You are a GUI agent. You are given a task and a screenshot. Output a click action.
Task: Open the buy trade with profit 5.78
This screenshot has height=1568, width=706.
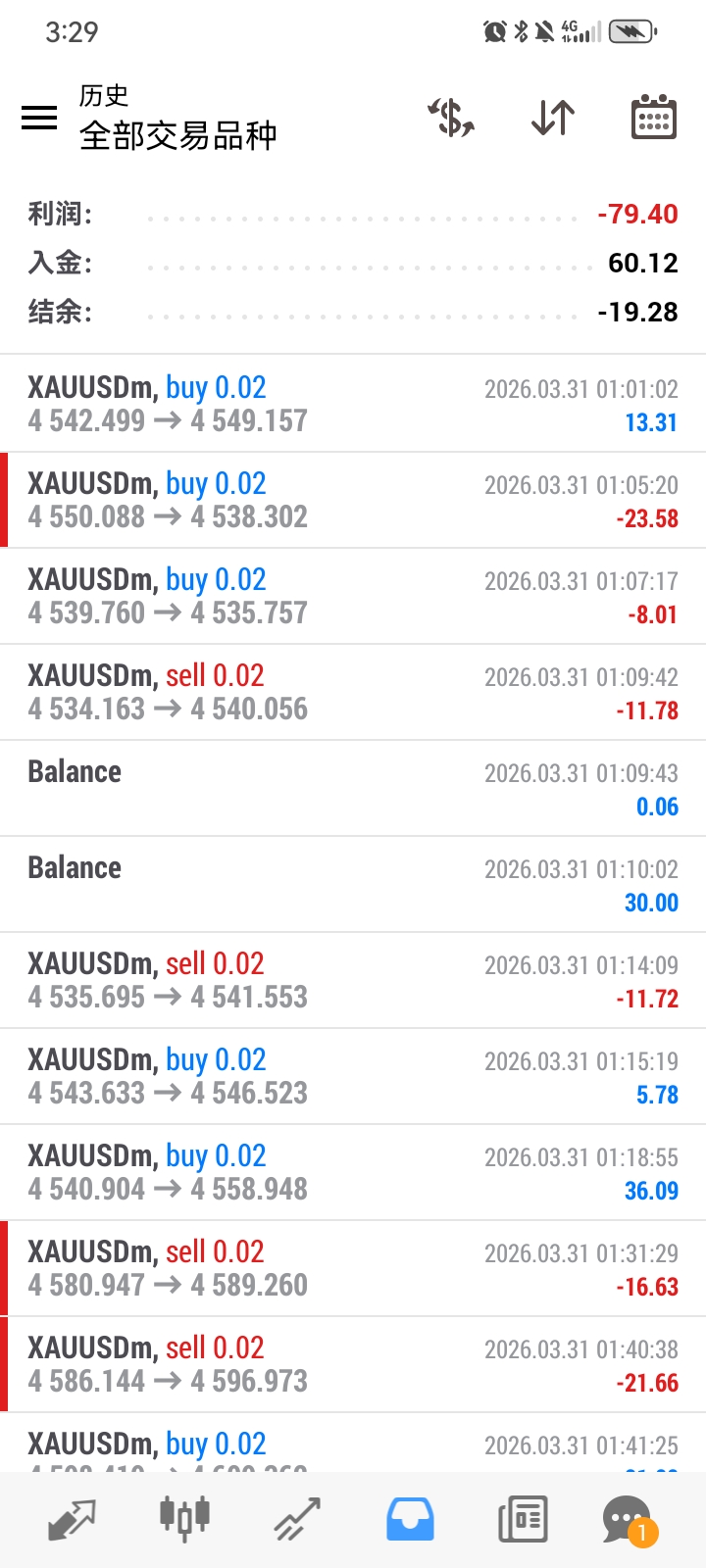click(x=353, y=1076)
